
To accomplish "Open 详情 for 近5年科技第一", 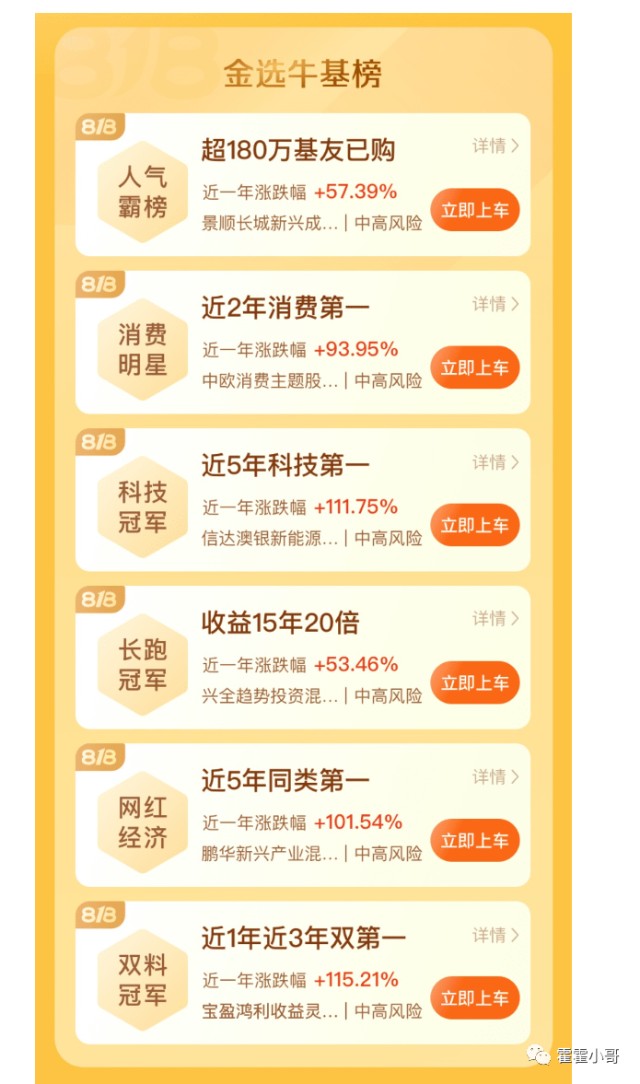I will coord(496,462).
